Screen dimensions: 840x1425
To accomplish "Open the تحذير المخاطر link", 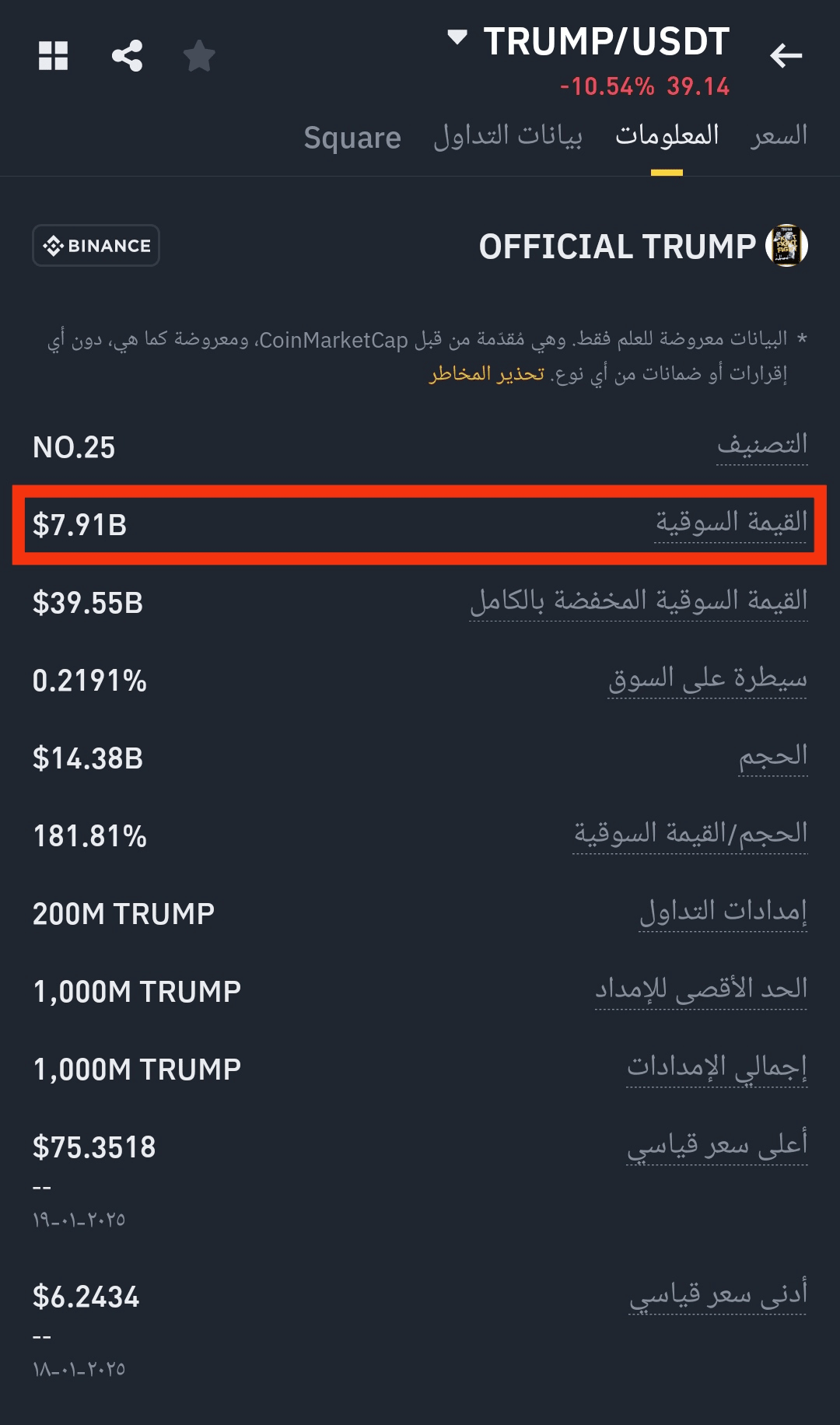I will (487, 374).
